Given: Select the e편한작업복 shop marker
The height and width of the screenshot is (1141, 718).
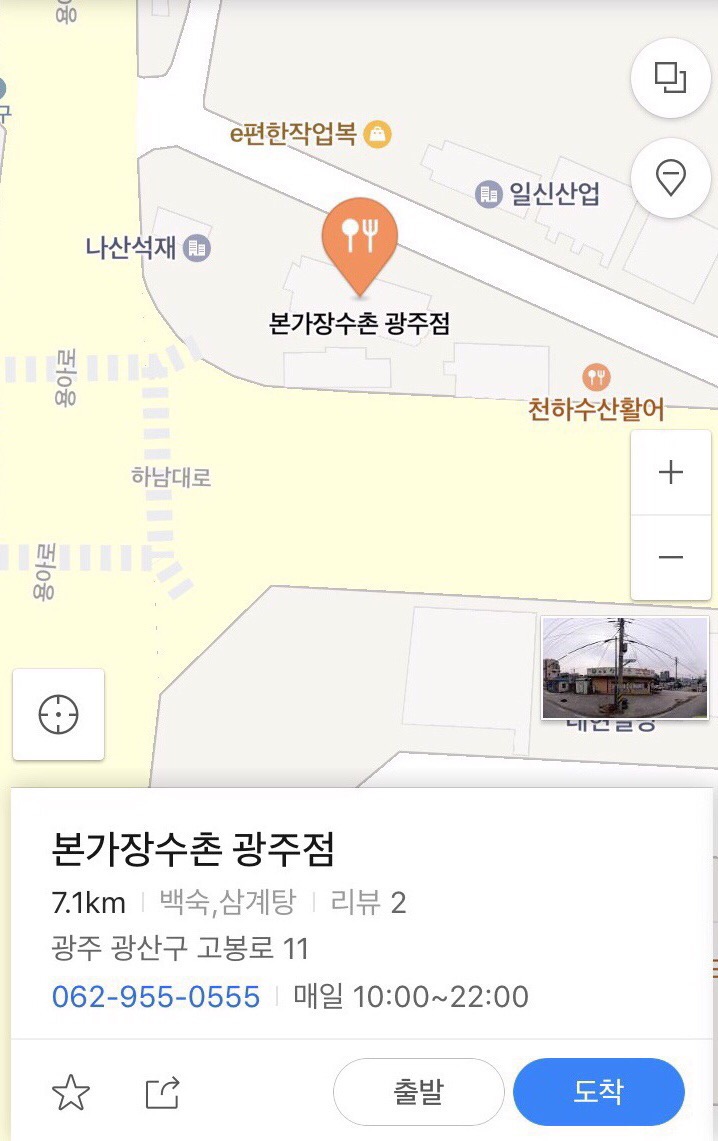Looking at the screenshot, I should 377,134.
